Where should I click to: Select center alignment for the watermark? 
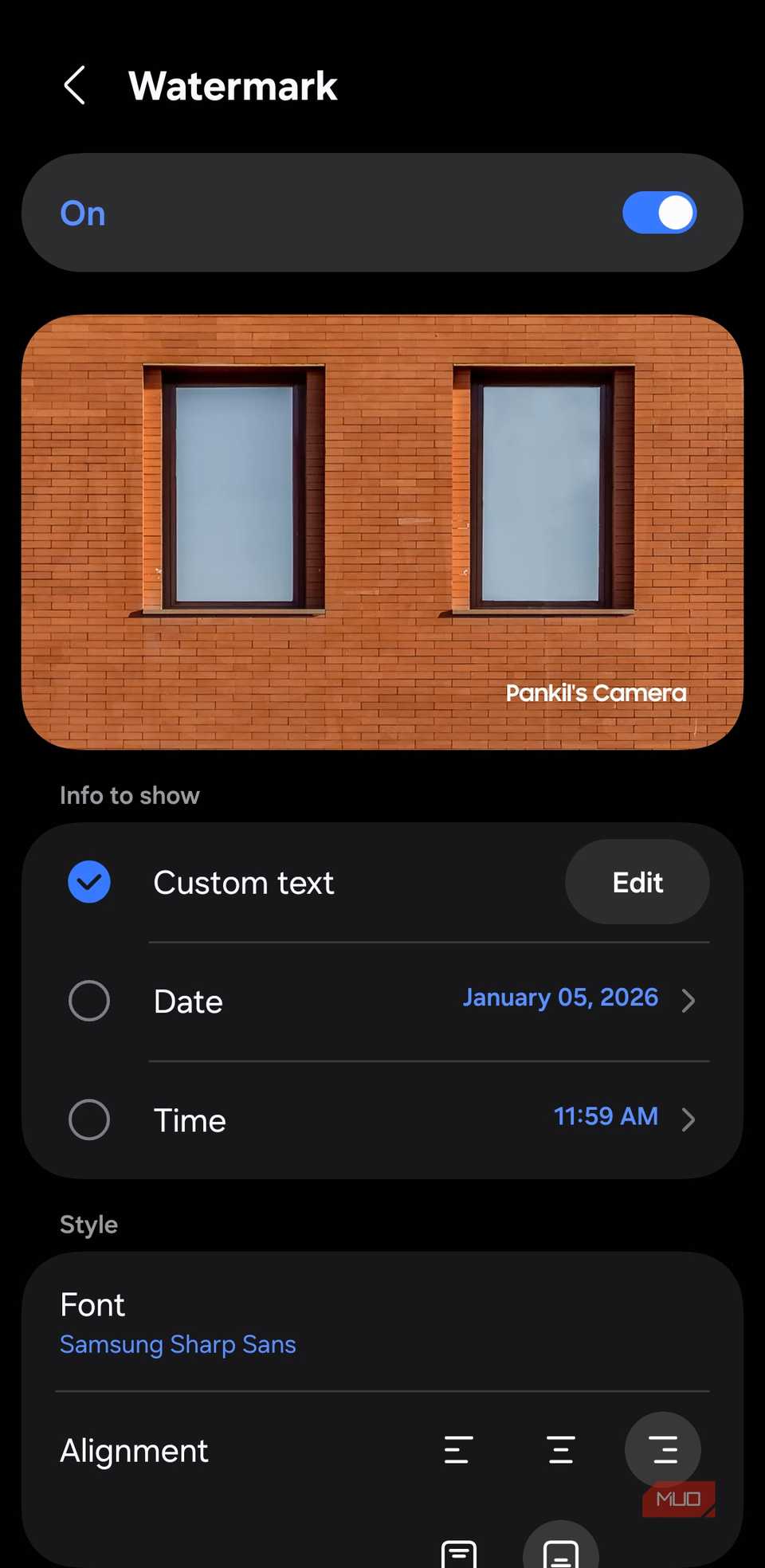561,1449
